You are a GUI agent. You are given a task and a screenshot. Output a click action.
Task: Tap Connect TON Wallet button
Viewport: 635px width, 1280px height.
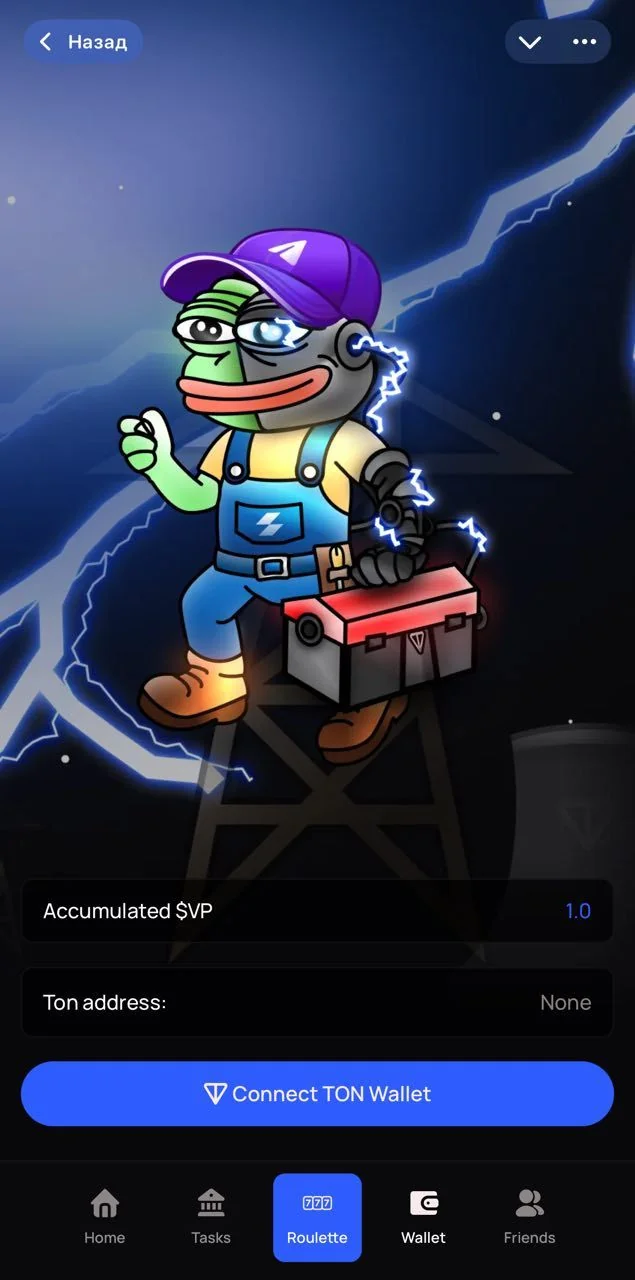pos(317,1094)
